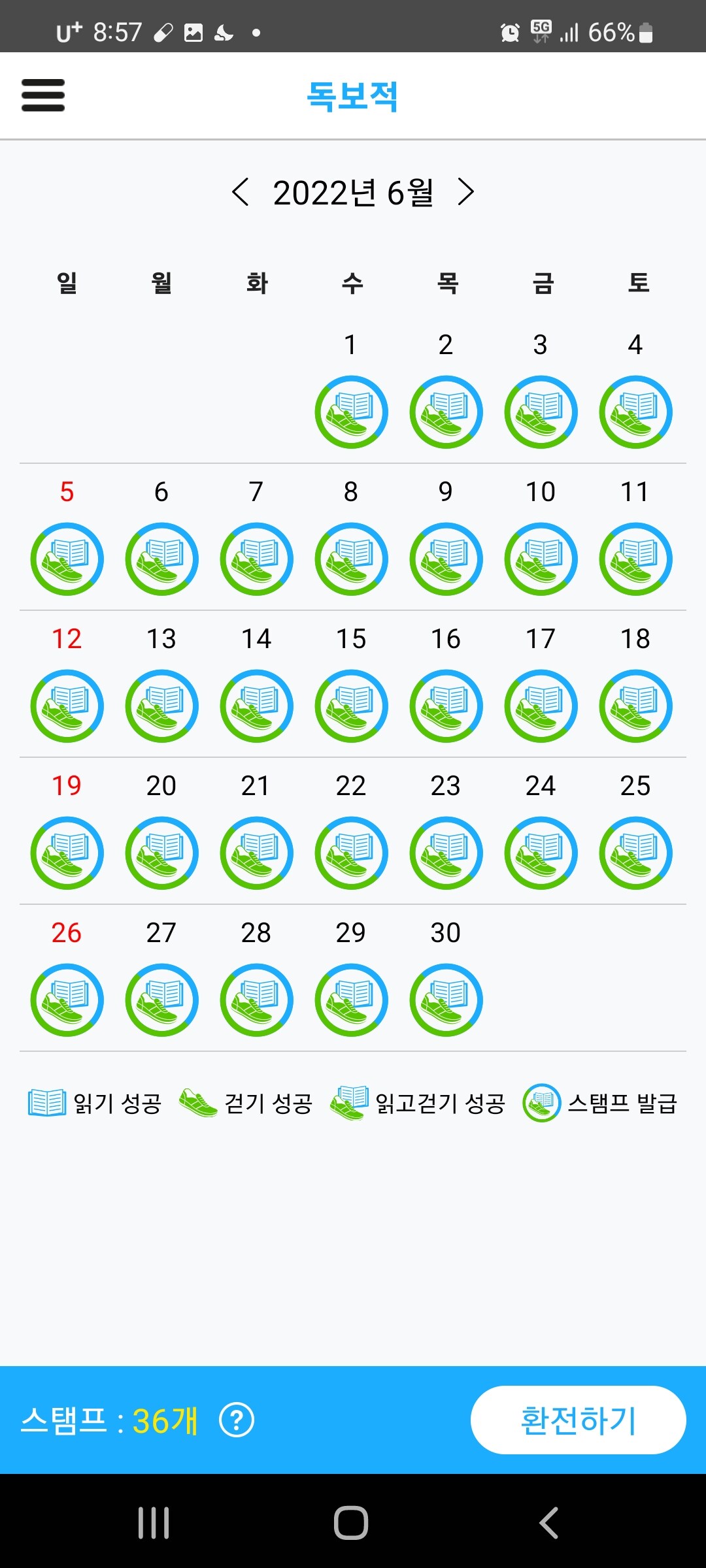This screenshot has height=1568, width=706.
Task: Tap the 환전하기 exchange button
Action: [x=578, y=1420]
